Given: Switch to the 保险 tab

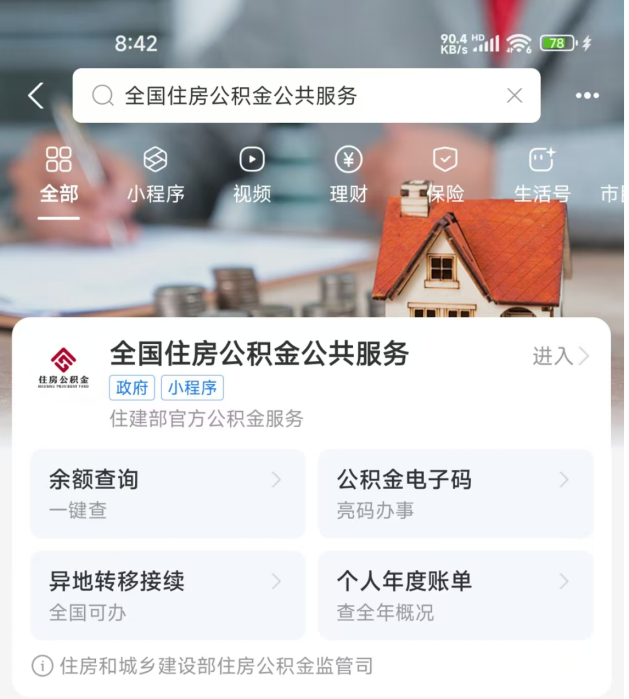Looking at the screenshot, I should pos(445,175).
